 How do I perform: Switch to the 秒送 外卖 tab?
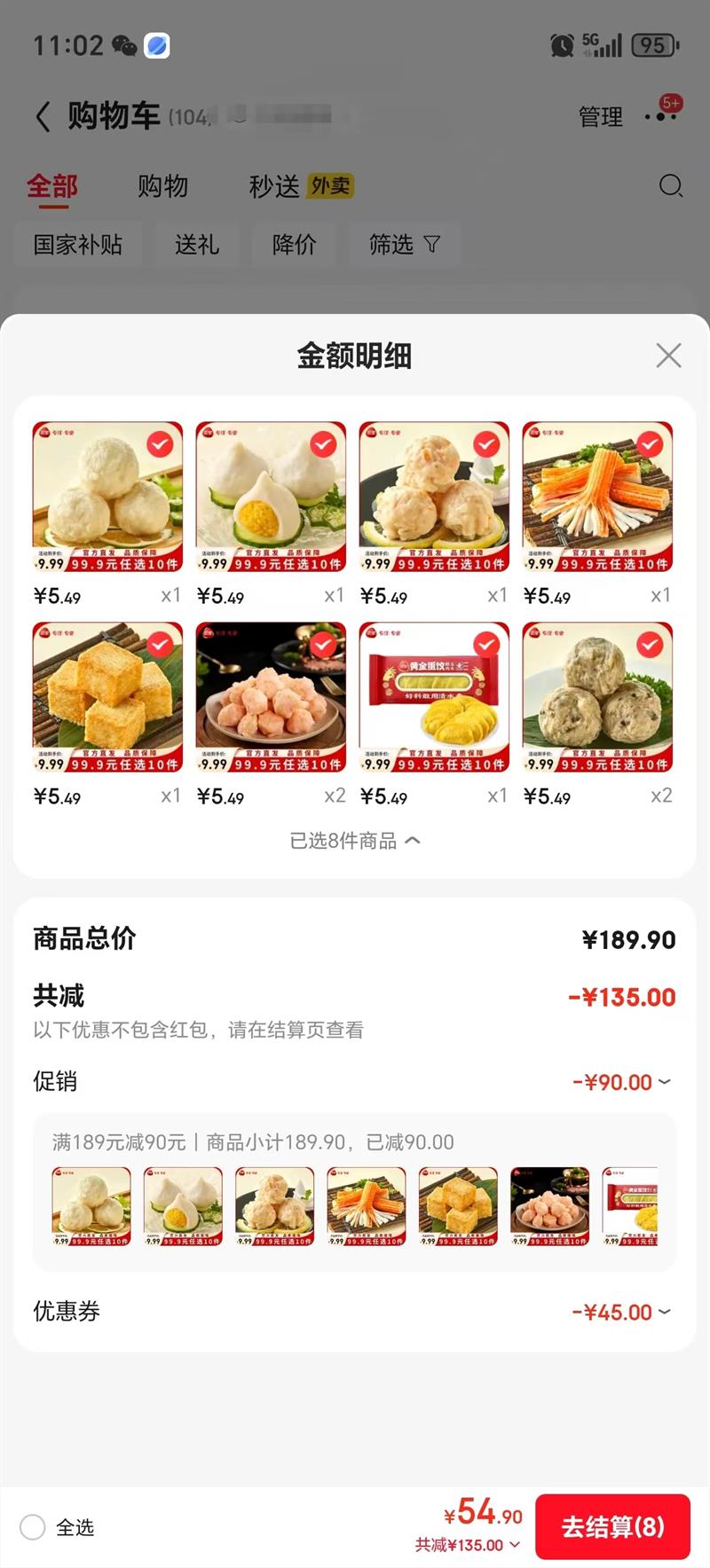301,186
